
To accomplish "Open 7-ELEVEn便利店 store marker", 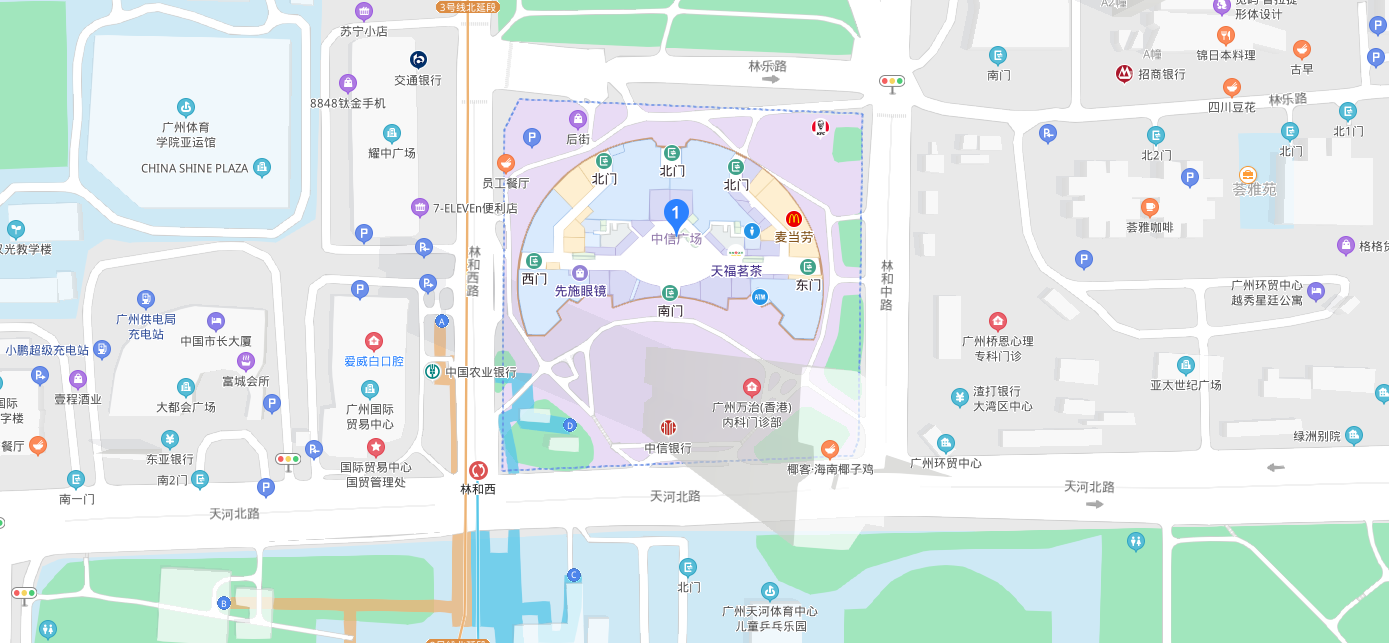I will pyautogui.click(x=420, y=208).
